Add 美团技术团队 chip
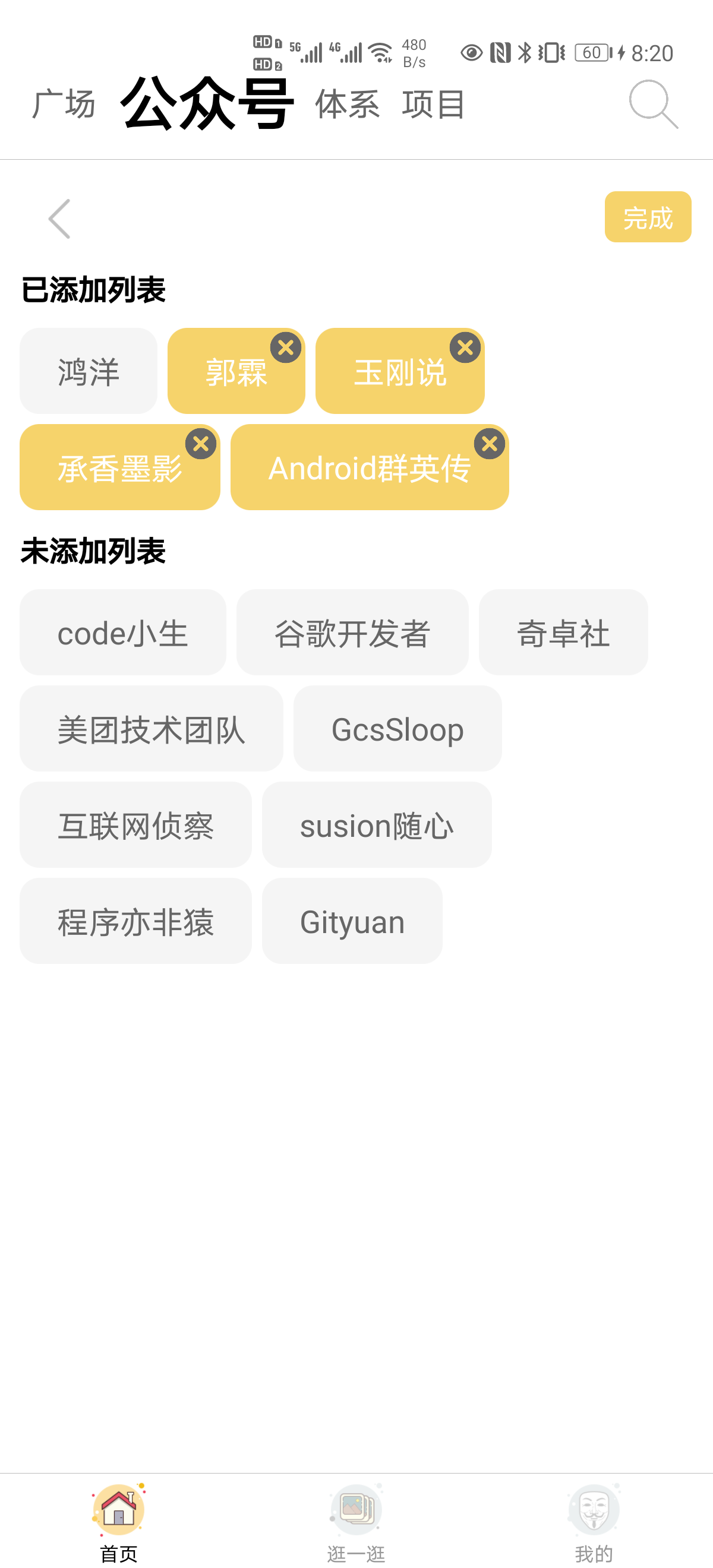 [152, 729]
